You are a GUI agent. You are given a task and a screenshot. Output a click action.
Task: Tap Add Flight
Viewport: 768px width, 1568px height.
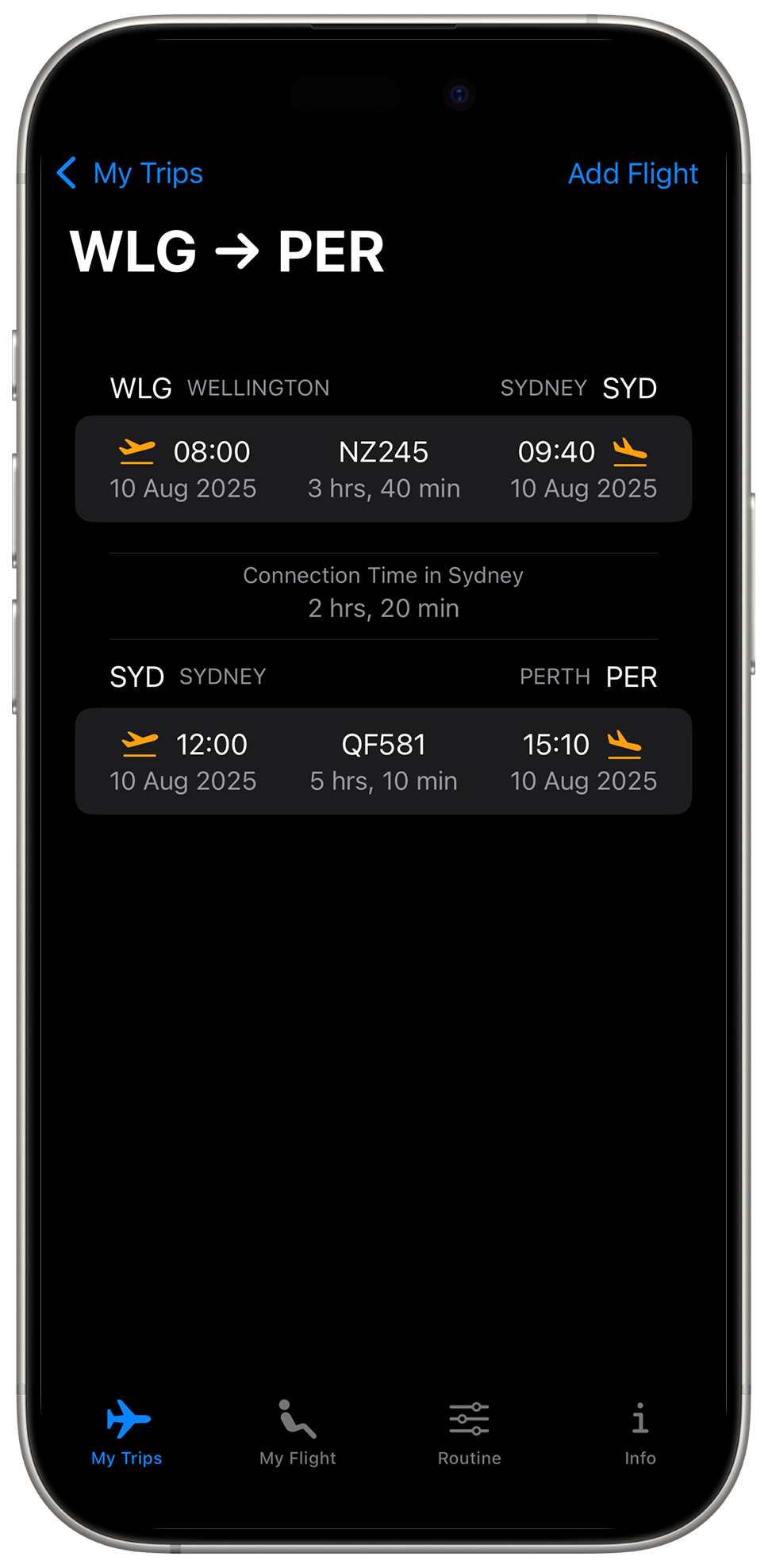click(632, 174)
